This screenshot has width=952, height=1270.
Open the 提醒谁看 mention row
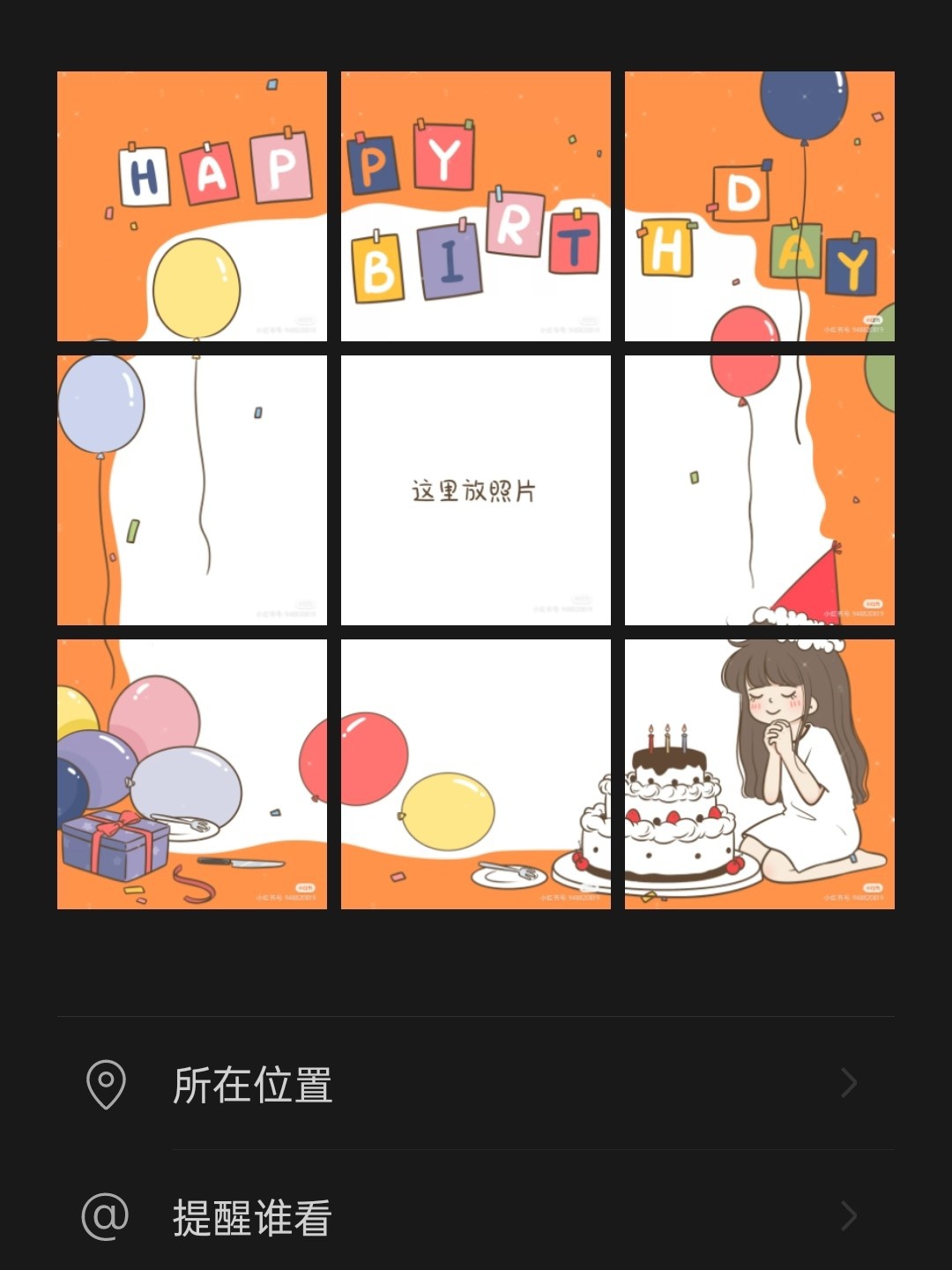click(x=476, y=1217)
